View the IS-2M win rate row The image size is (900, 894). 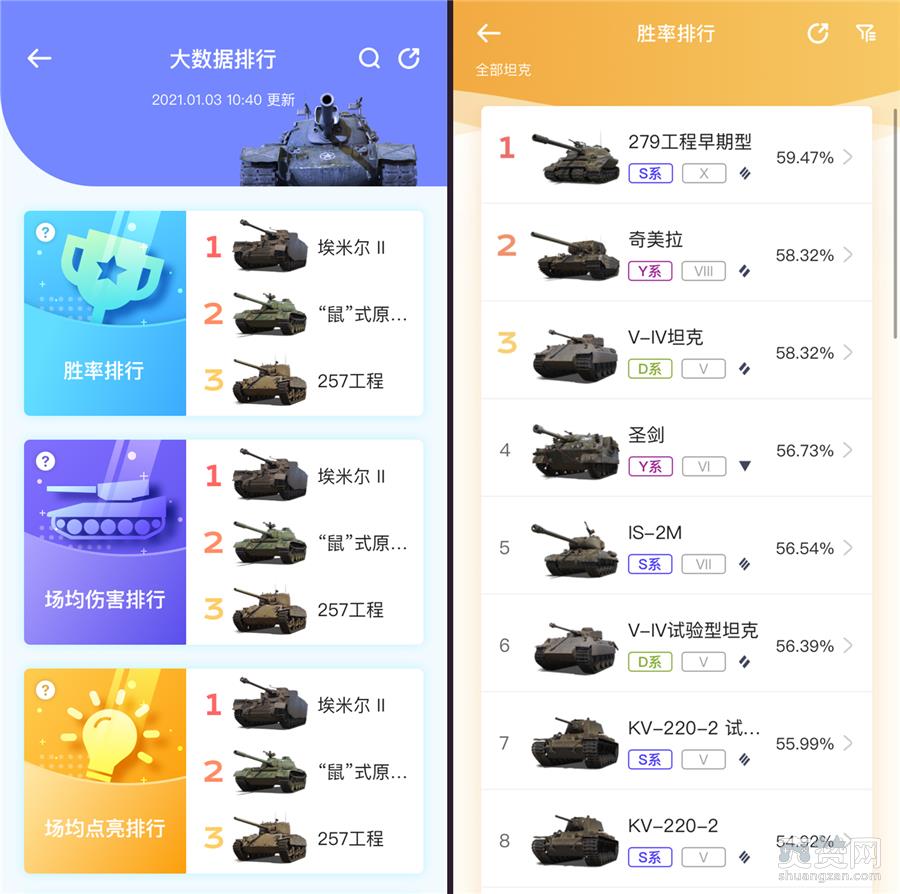(676, 548)
